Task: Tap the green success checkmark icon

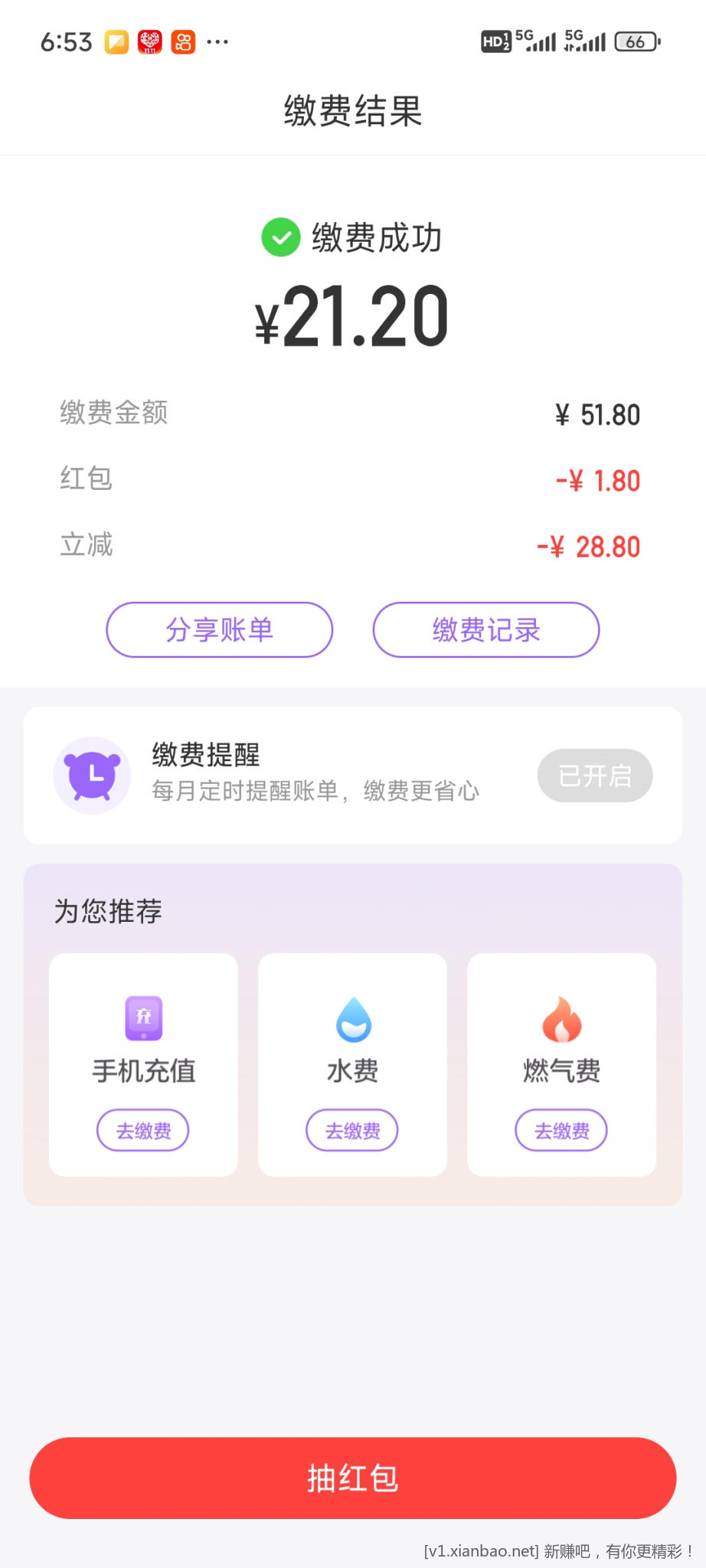Action: 281,237
